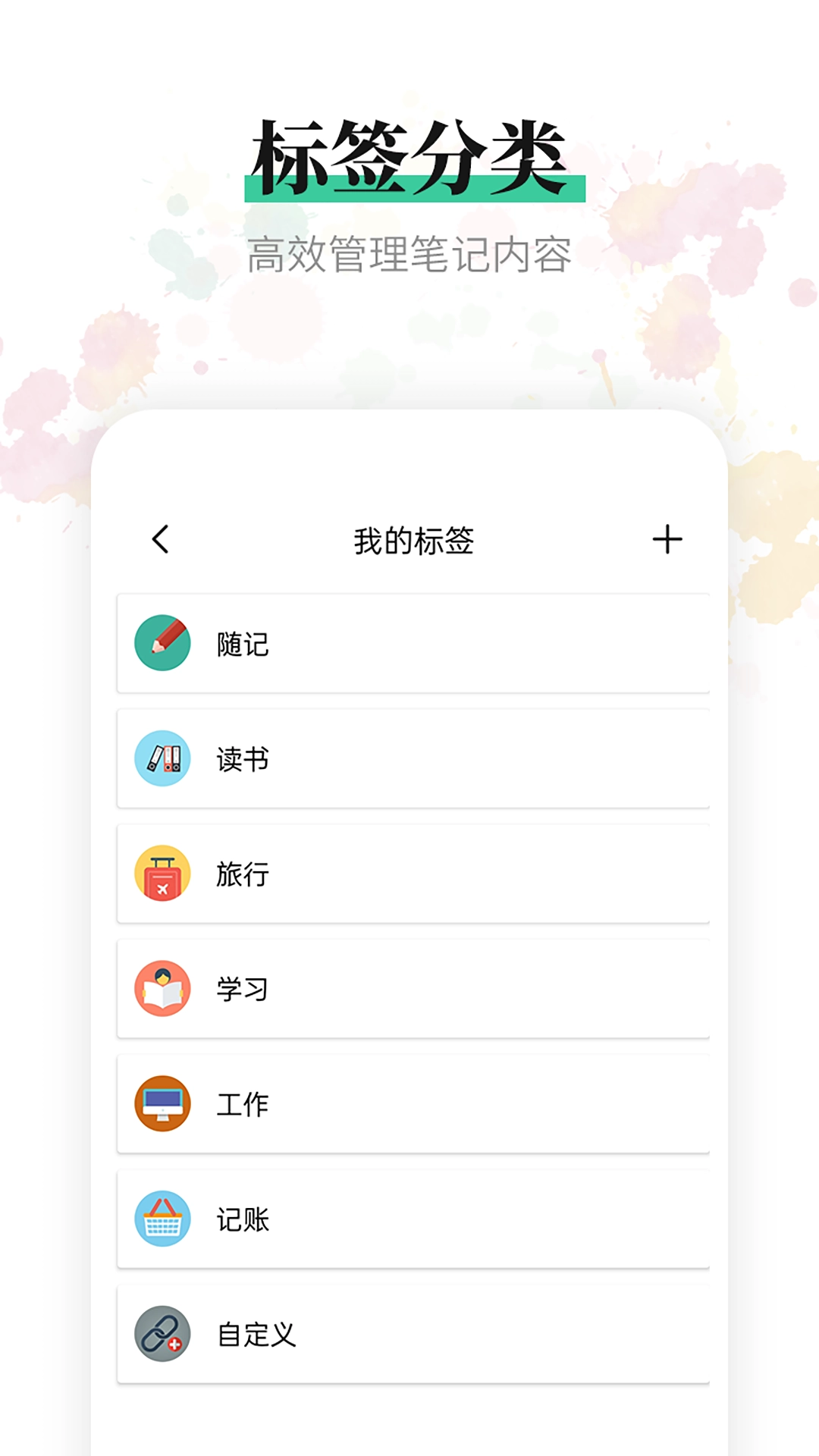This screenshot has width=819, height=1456.
Task: Select the chain link icon for 自定义
Action: pyautogui.click(x=162, y=1333)
